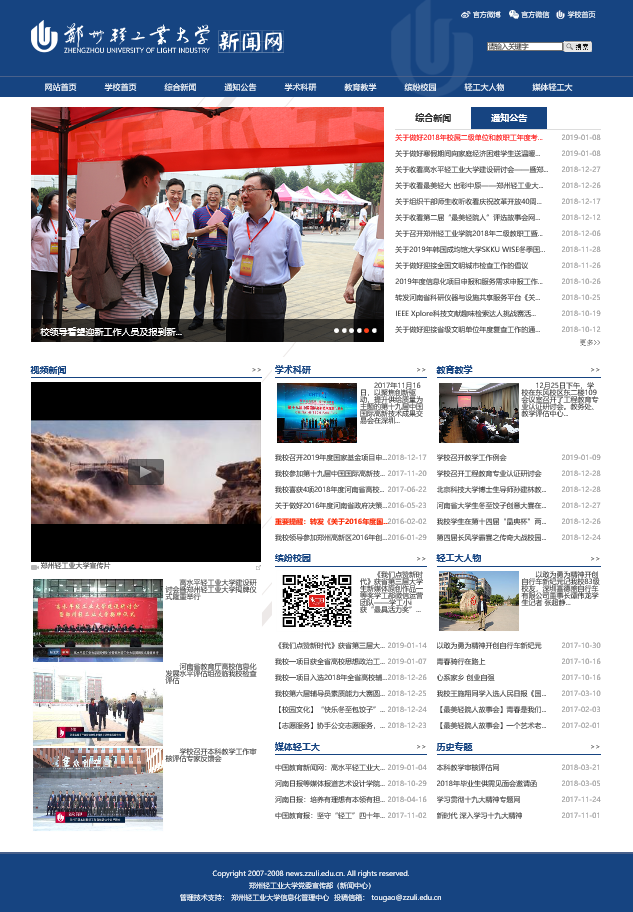Image resolution: width=633 pixels, height=912 pixels.
Task: Expand 学术科研 section via its >> link
Action: [x=418, y=370]
